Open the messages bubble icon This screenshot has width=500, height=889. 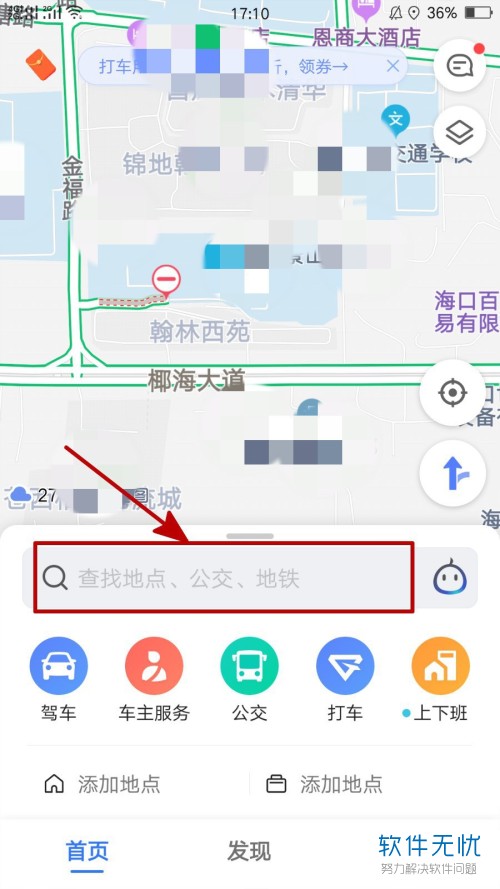(x=459, y=66)
